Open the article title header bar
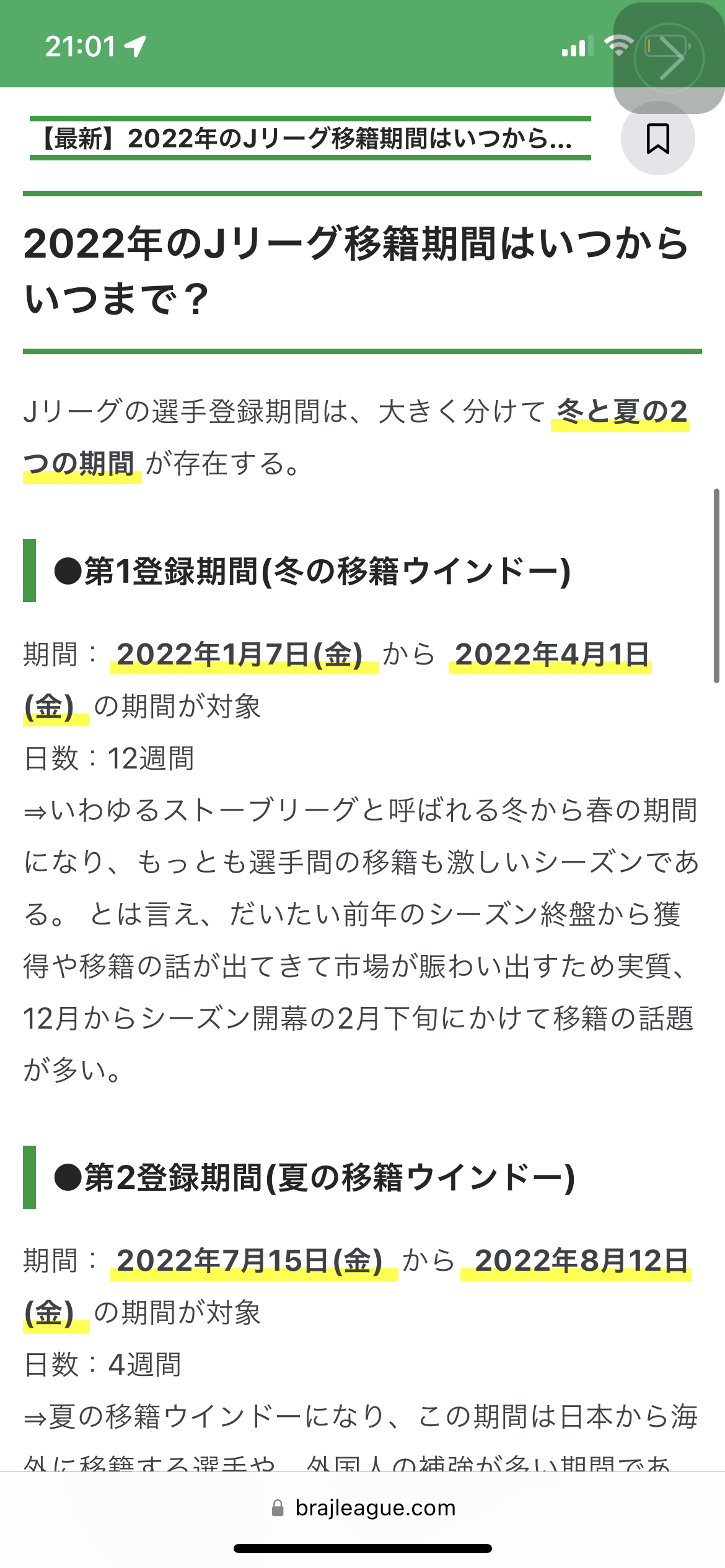The width and height of the screenshot is (725, 1568). (310, 138)
